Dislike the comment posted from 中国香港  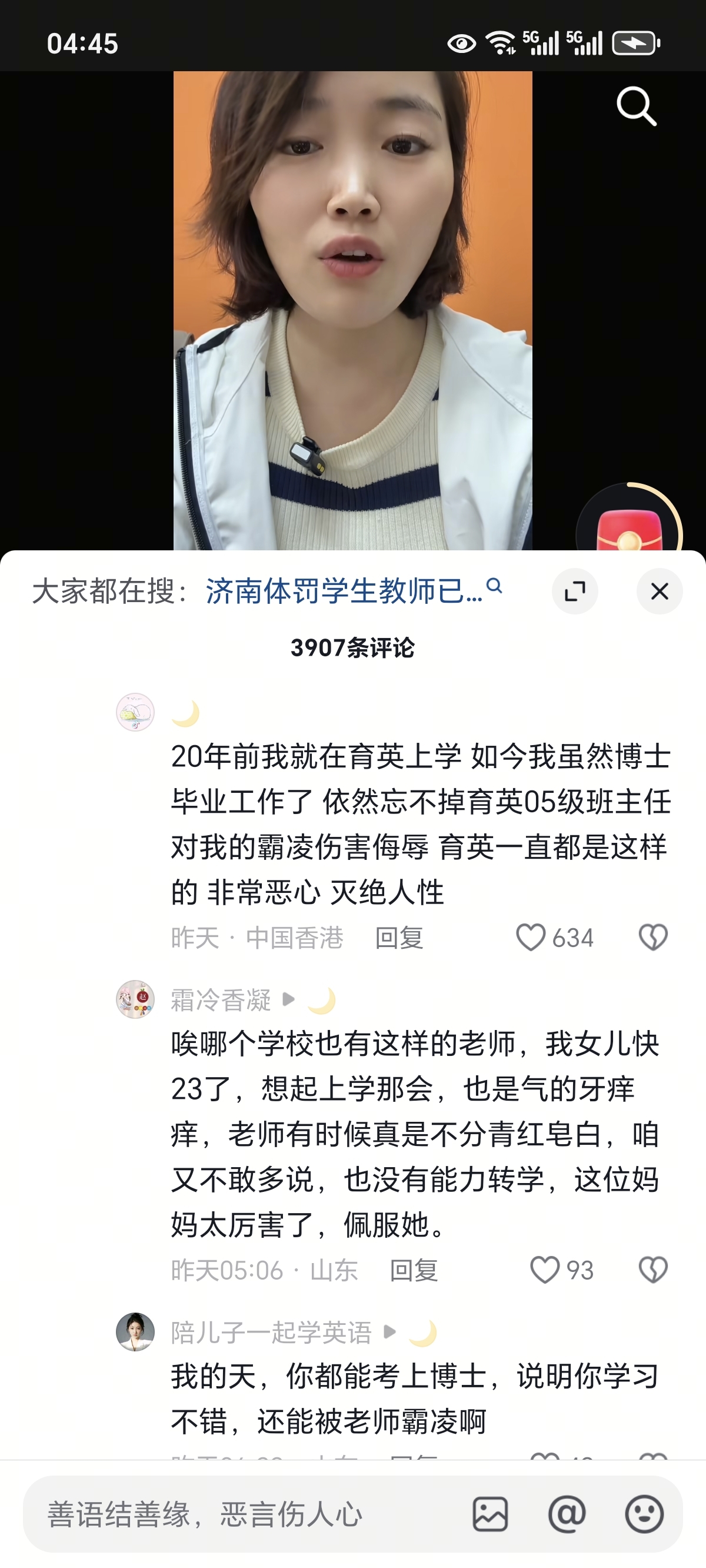tap(653, 937)
